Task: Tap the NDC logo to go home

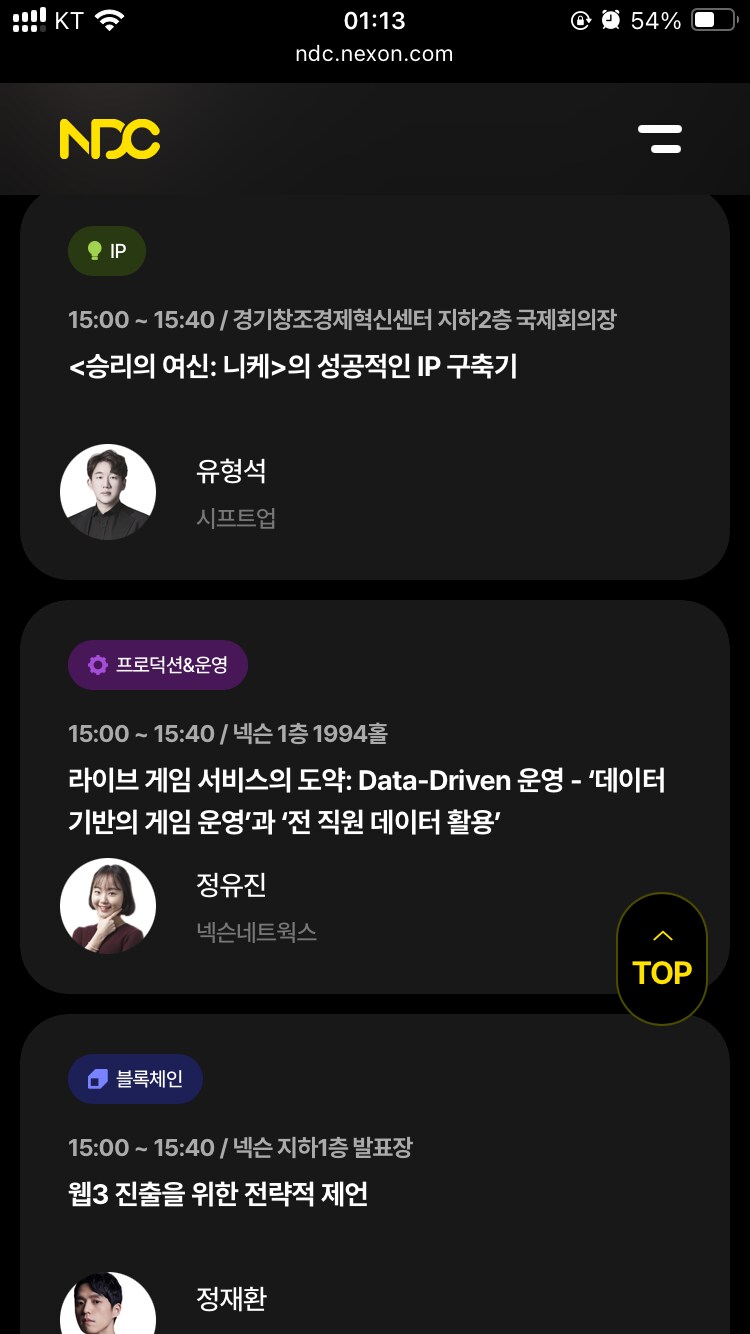Action: point(110,139)
